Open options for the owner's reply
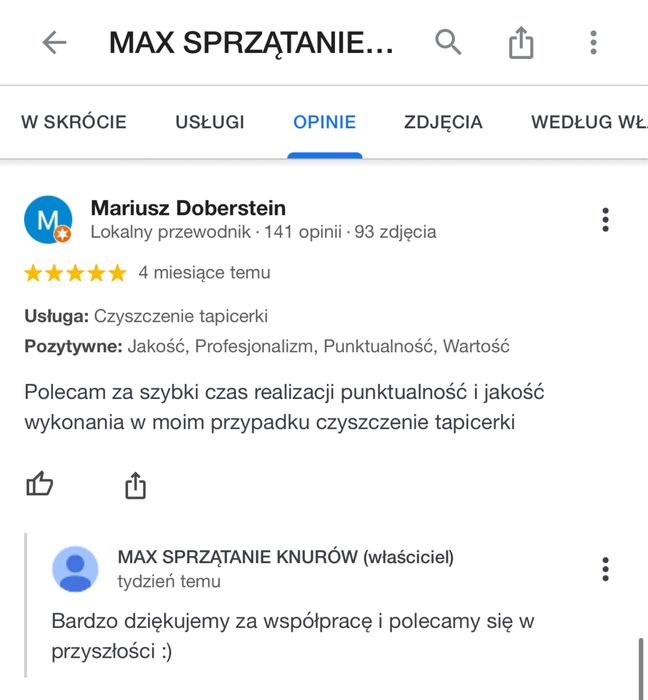648x700 pixels. 605,569
